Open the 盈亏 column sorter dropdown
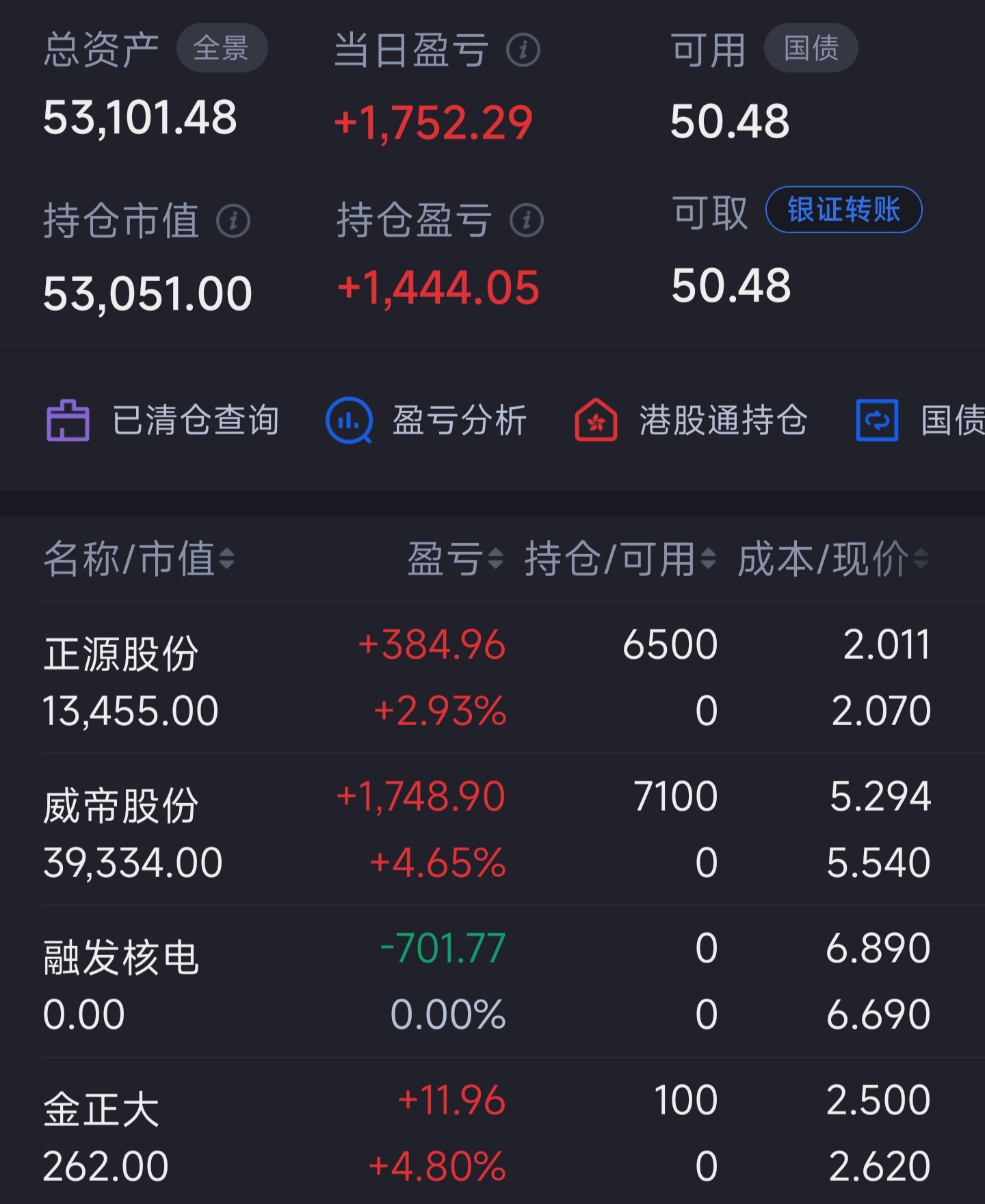 [494, 560]
